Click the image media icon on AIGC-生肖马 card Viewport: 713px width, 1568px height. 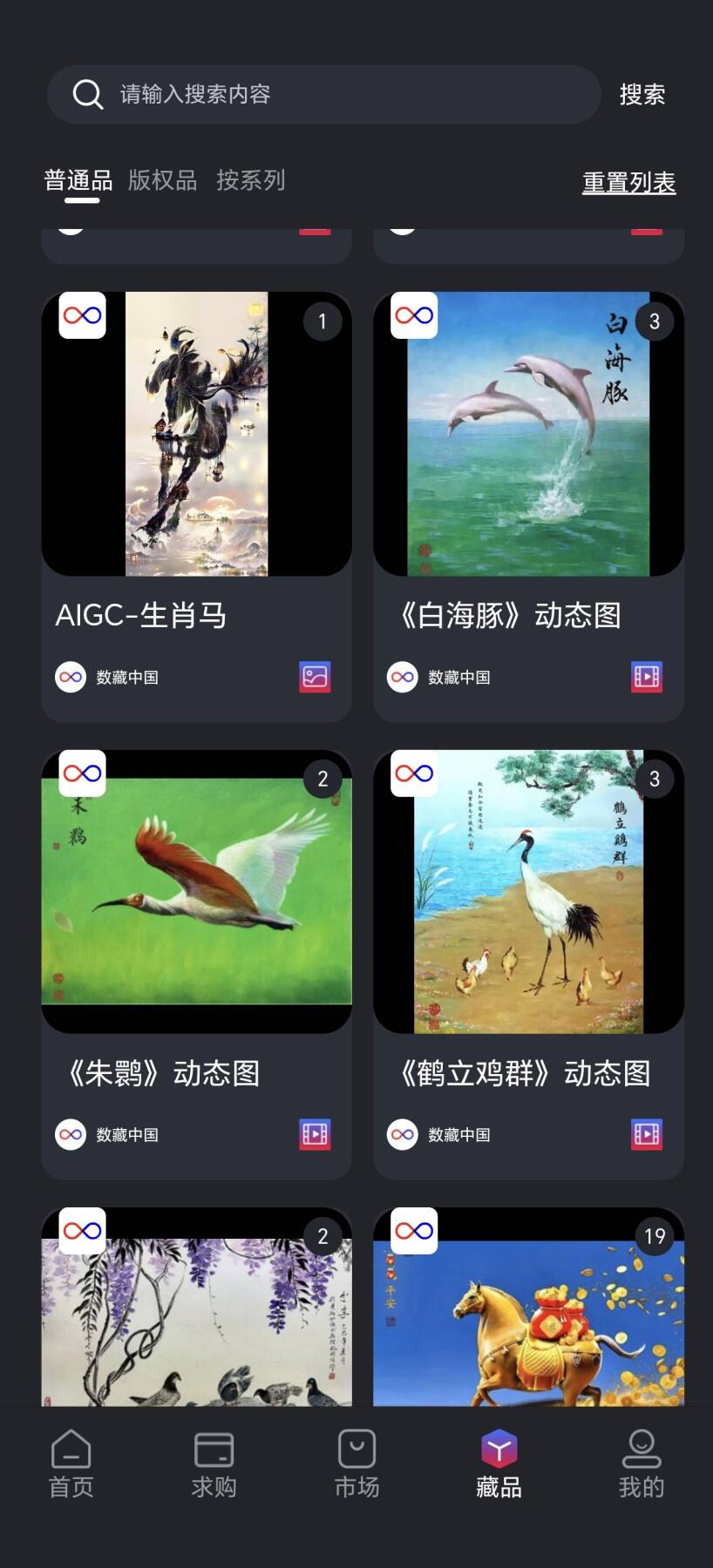[x=314, y=677]
